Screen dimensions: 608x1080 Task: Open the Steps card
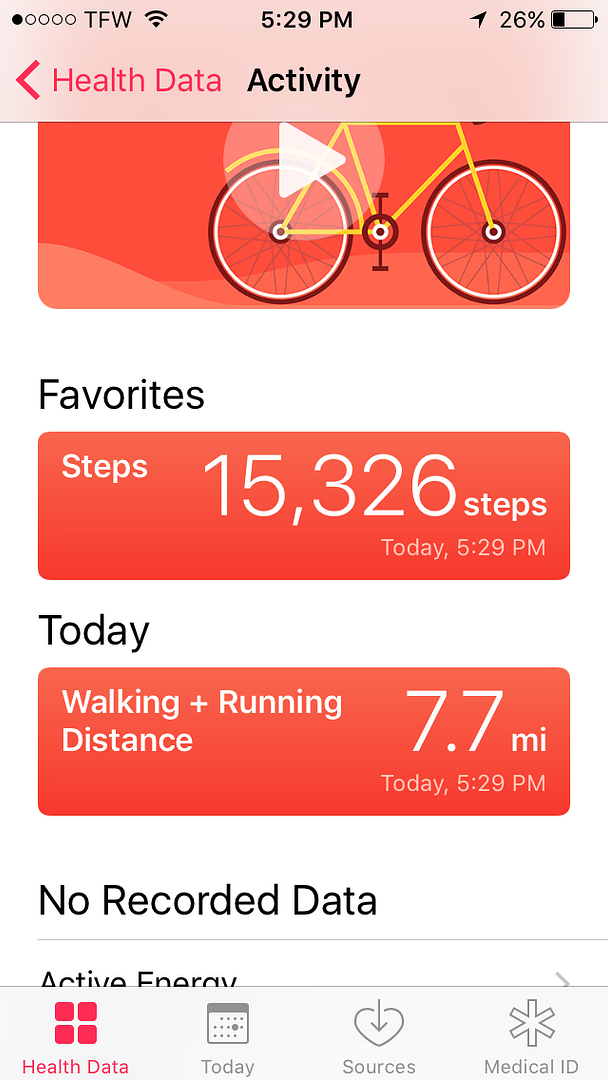point(304,506)
